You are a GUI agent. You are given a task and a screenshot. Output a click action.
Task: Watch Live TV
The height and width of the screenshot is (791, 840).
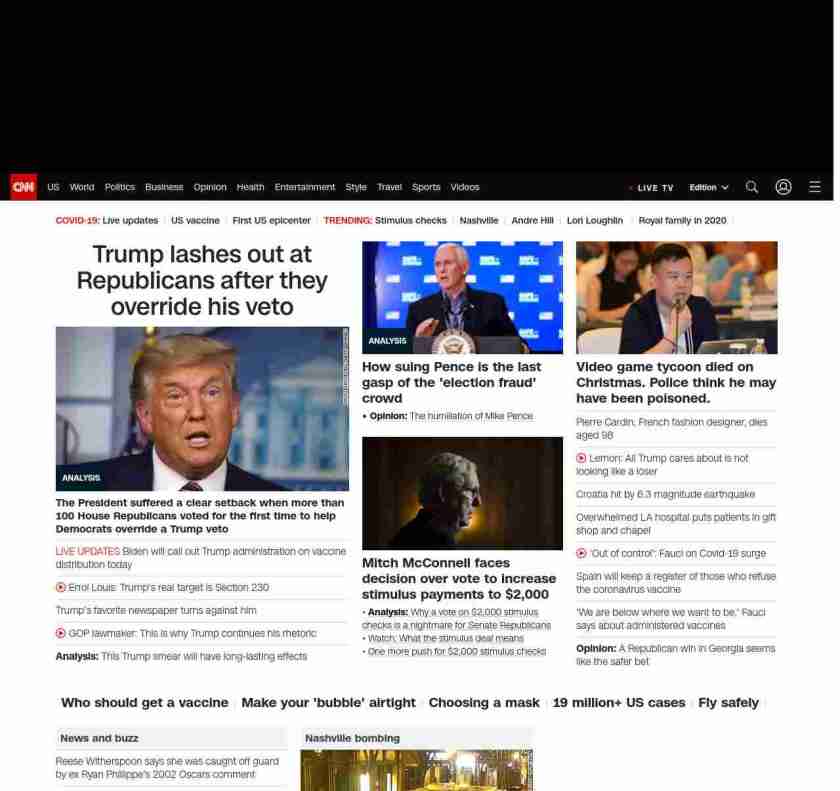pyautogui.click(x=654, y=188)
